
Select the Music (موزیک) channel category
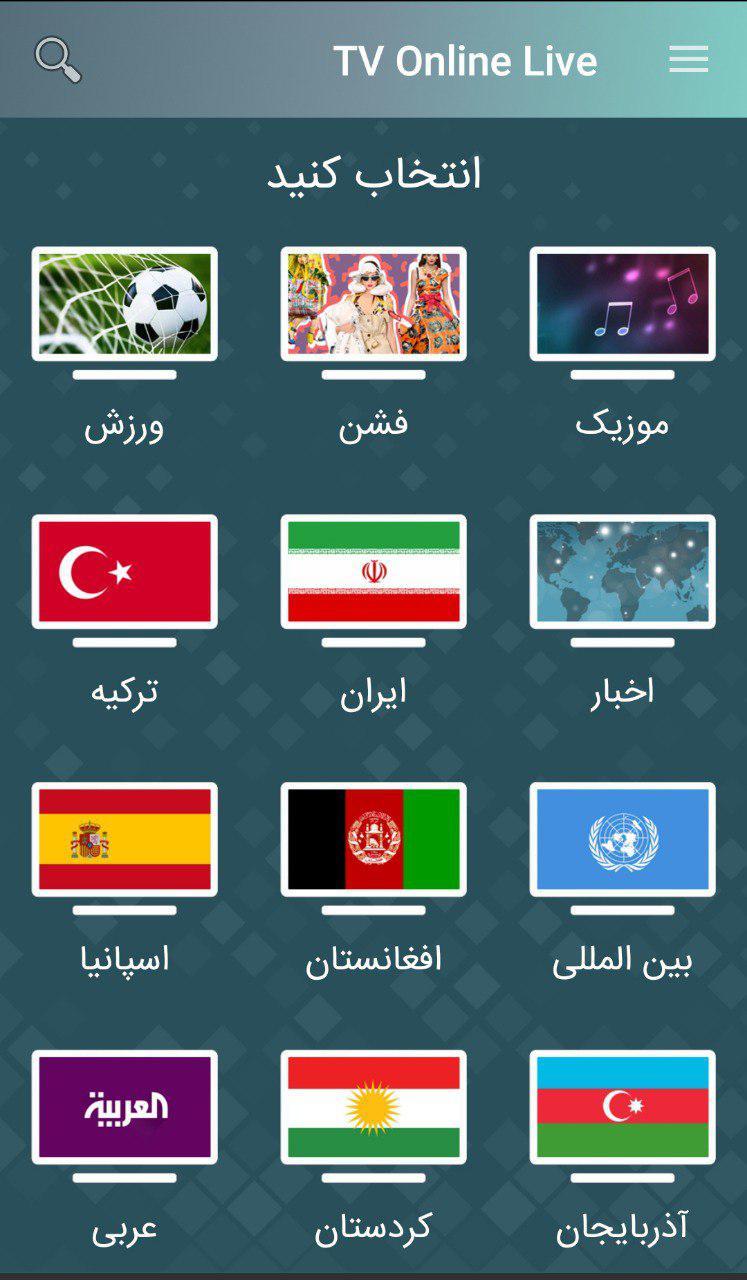click(x=622, y=303)
